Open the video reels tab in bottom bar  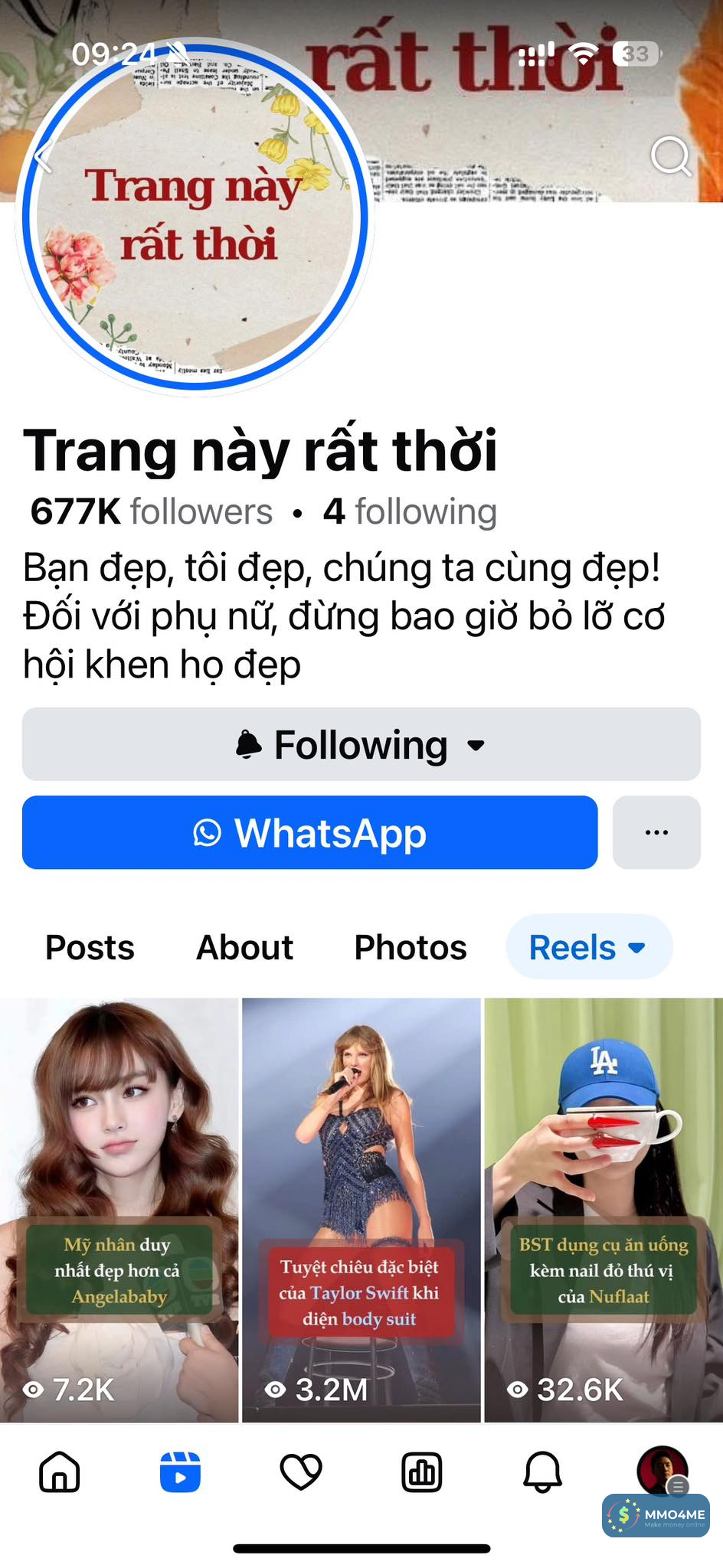tap(180, 1472)
